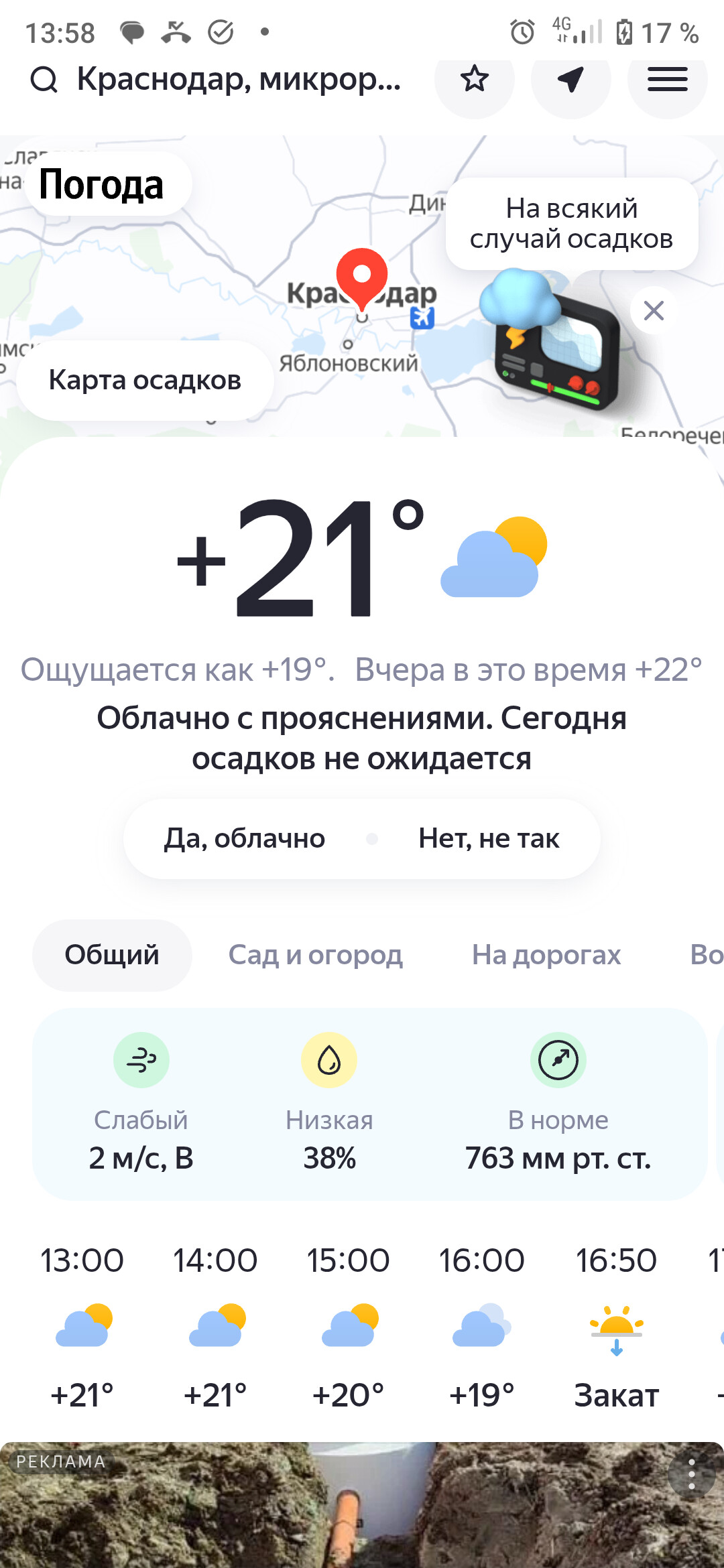Open Карта осадков precipitation map
The width and height of the screenshot is (724, 1568).
pos(145,380)
